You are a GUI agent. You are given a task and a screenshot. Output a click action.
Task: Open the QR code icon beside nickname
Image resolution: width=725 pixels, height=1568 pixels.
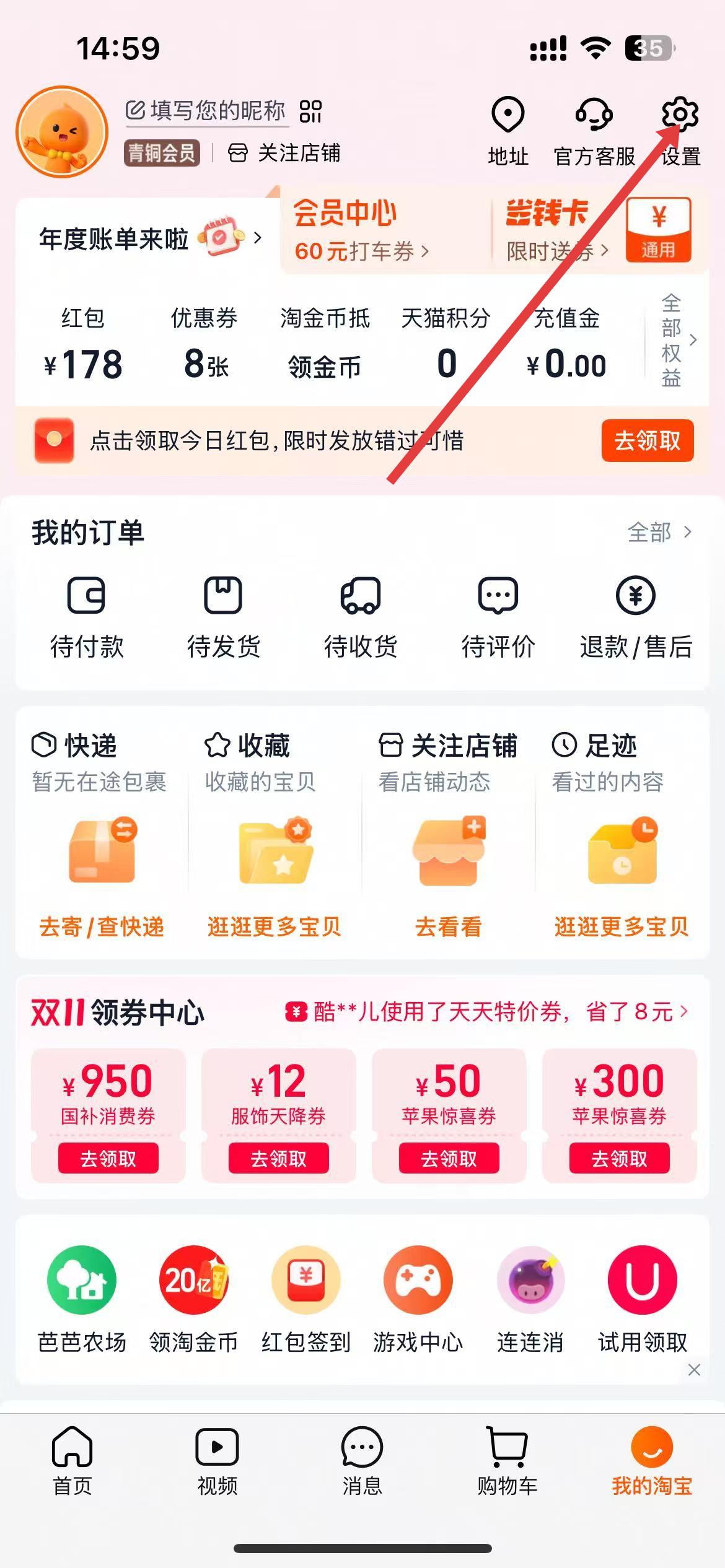click(310, 111)
